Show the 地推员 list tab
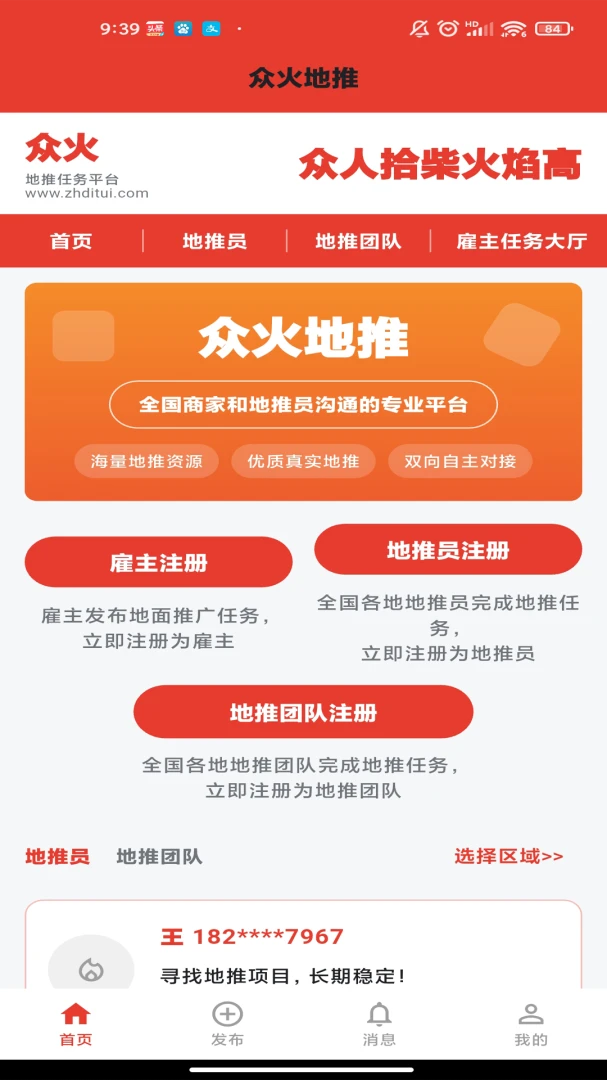607x1080 pixels. click(x=57, y=857)
